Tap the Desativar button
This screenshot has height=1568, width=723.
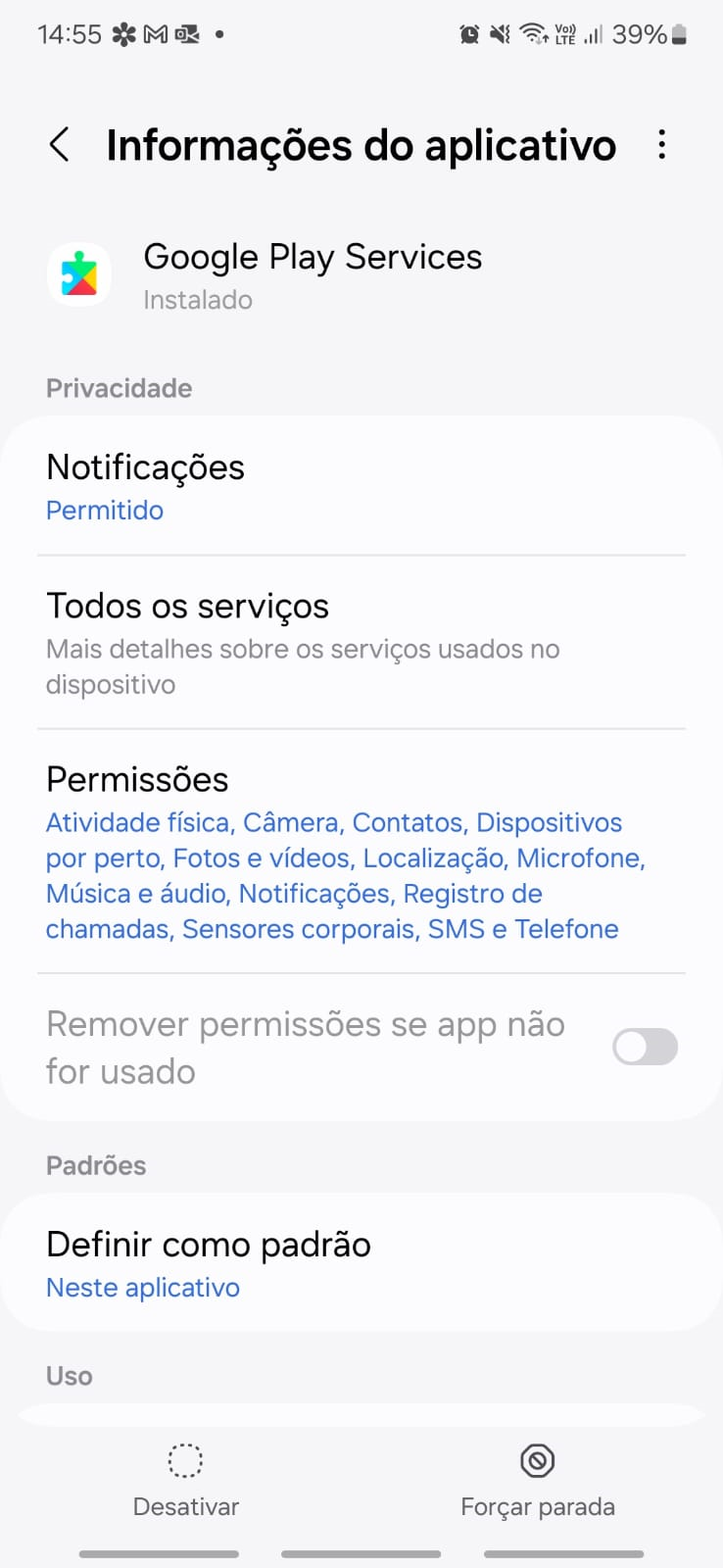pos(185,1481)
